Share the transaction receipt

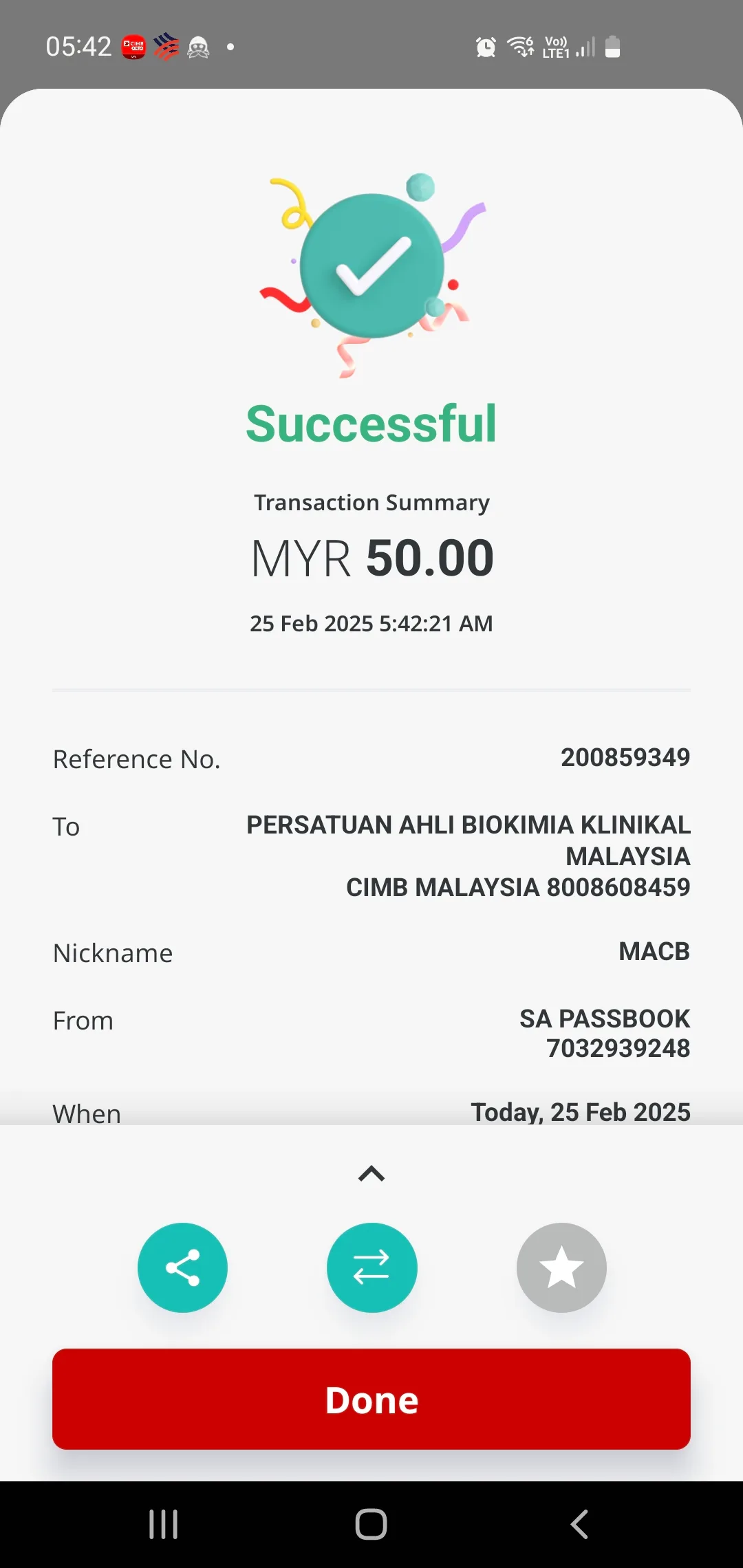(x=182, y=1267)
